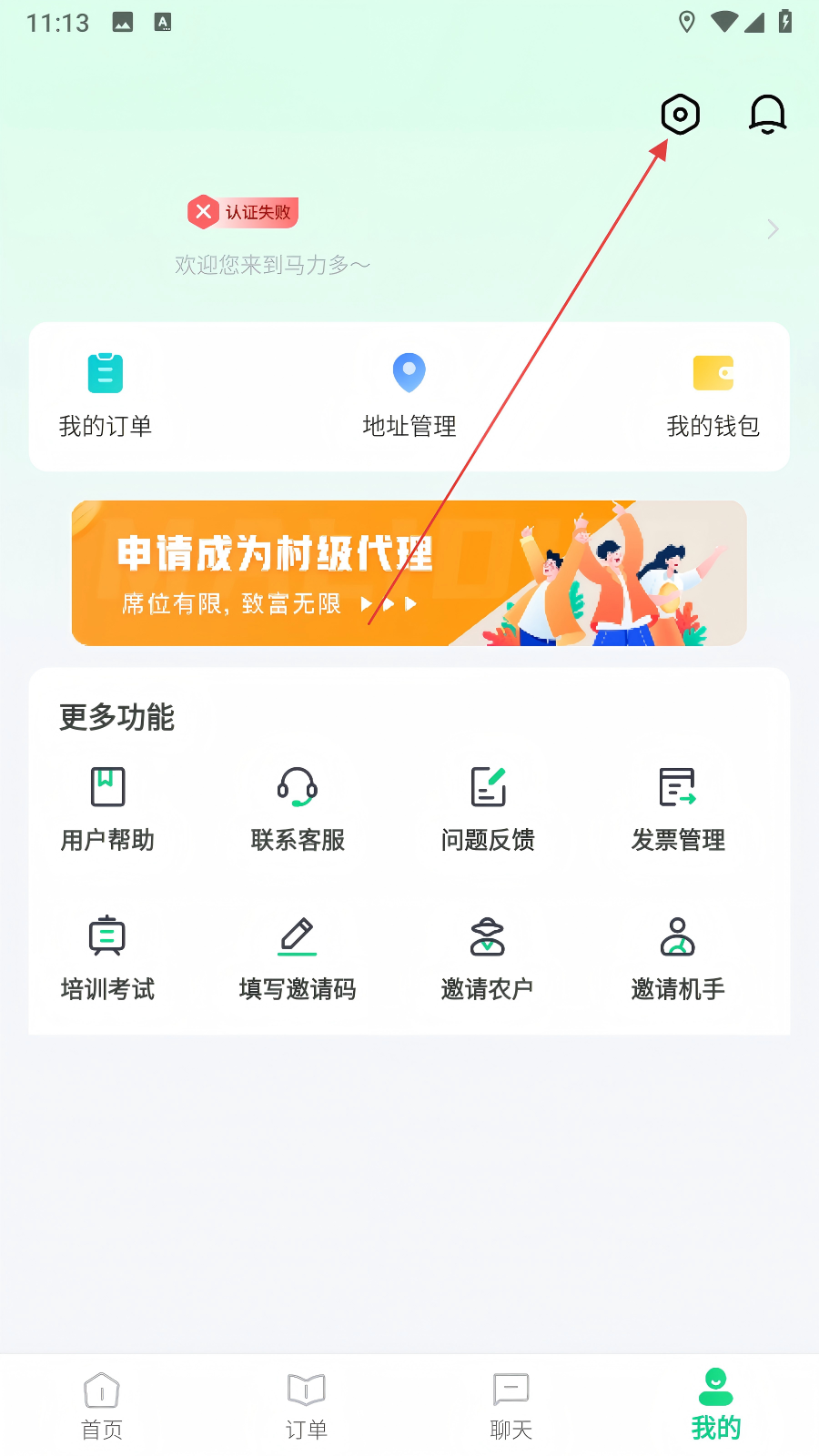Open the notifications bell

click(767, 115)
